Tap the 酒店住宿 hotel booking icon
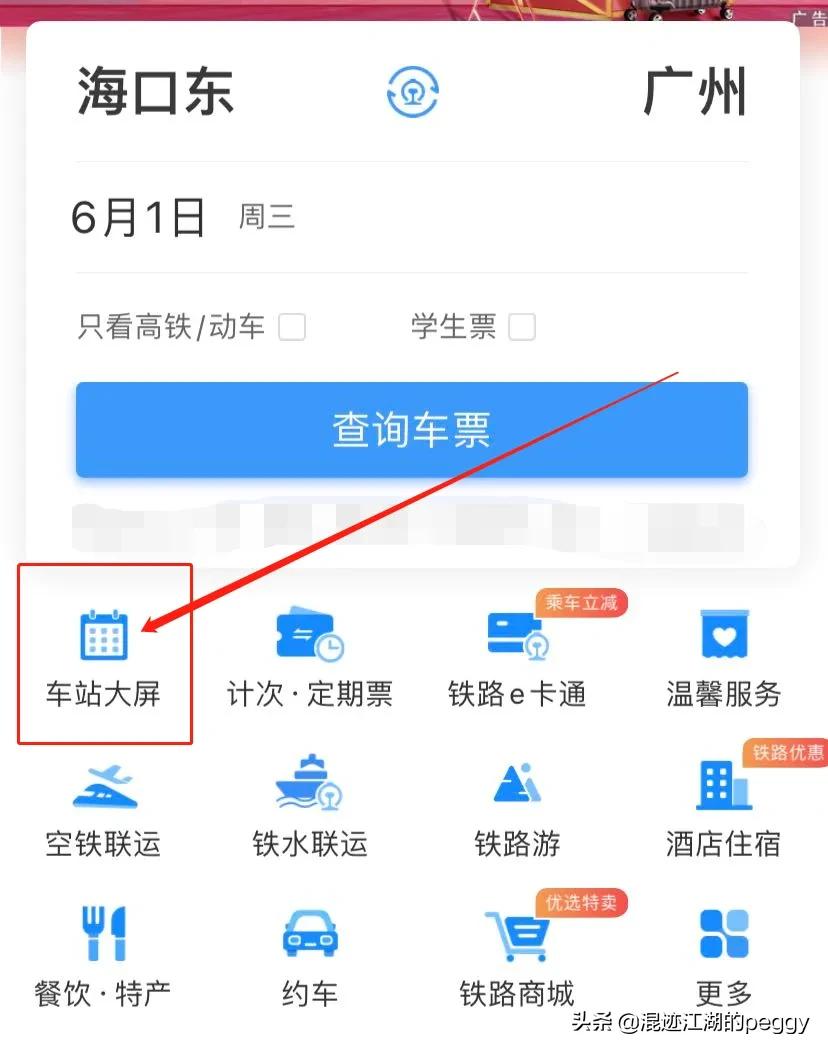This screenshot has width=828, height=1051. click(722, 800)
